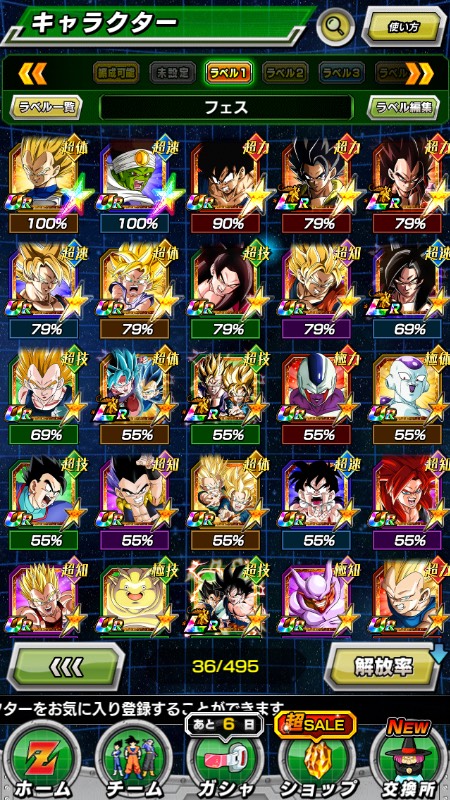This screenshot has width=450, height=800.
Task: Open the ラベル一覧 label list
Action: coord(46,107)
